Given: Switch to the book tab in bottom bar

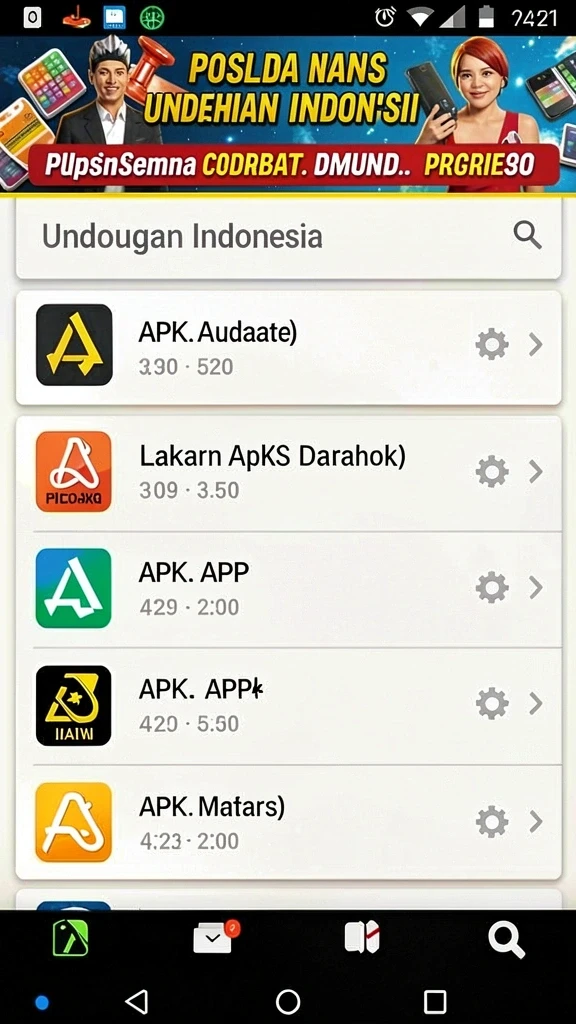Looking at the screenshot, I should 362,938.
